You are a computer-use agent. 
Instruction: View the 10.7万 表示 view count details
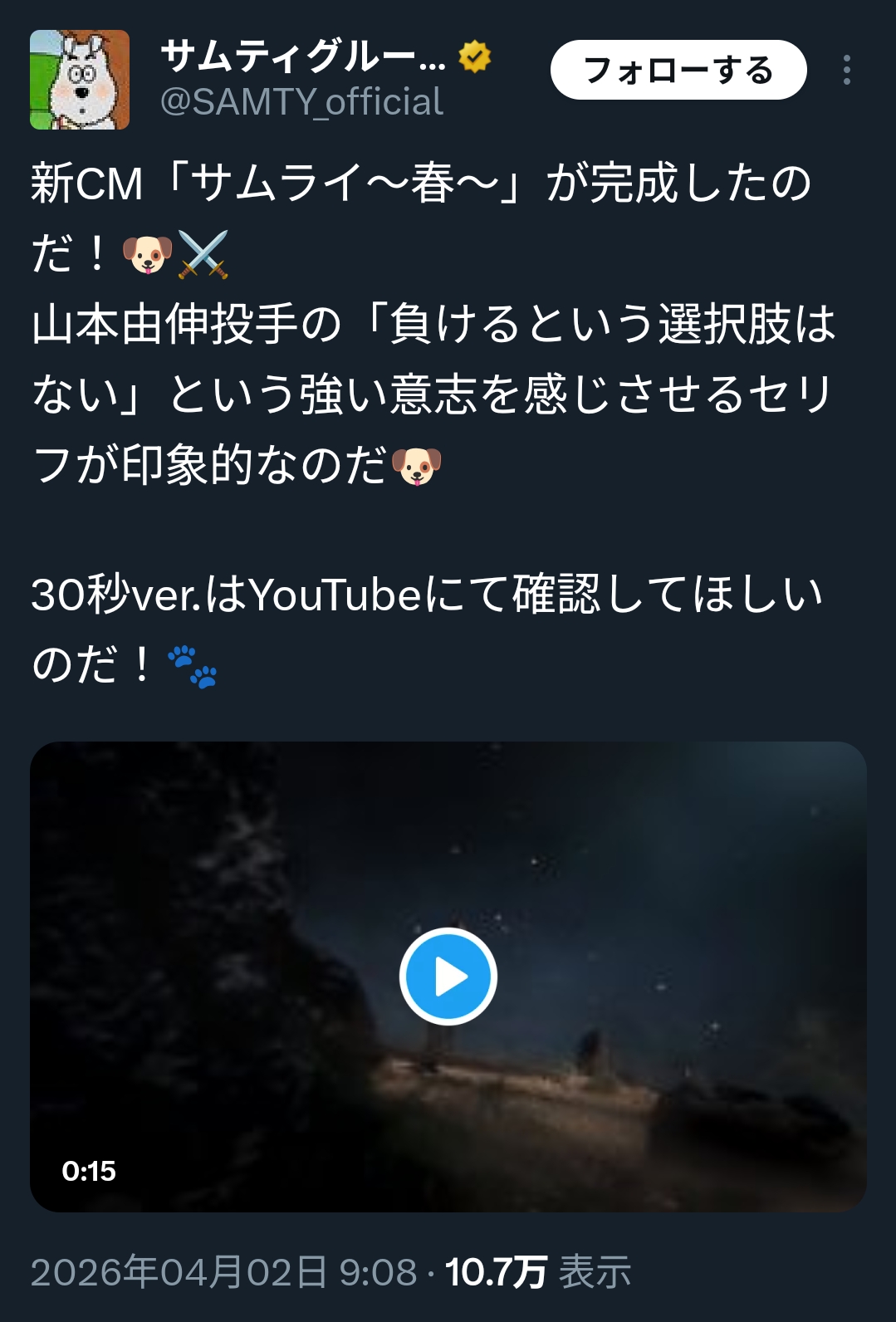pos(538,1272)
